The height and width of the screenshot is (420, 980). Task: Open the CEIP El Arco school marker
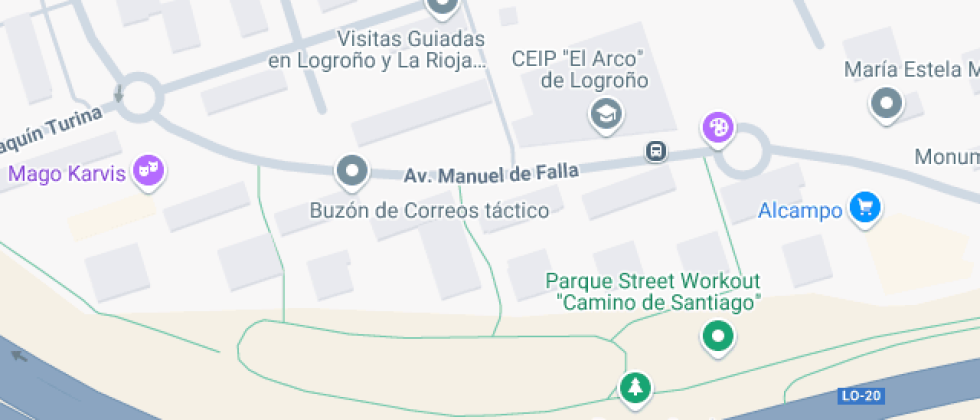(x=606, y=114)
